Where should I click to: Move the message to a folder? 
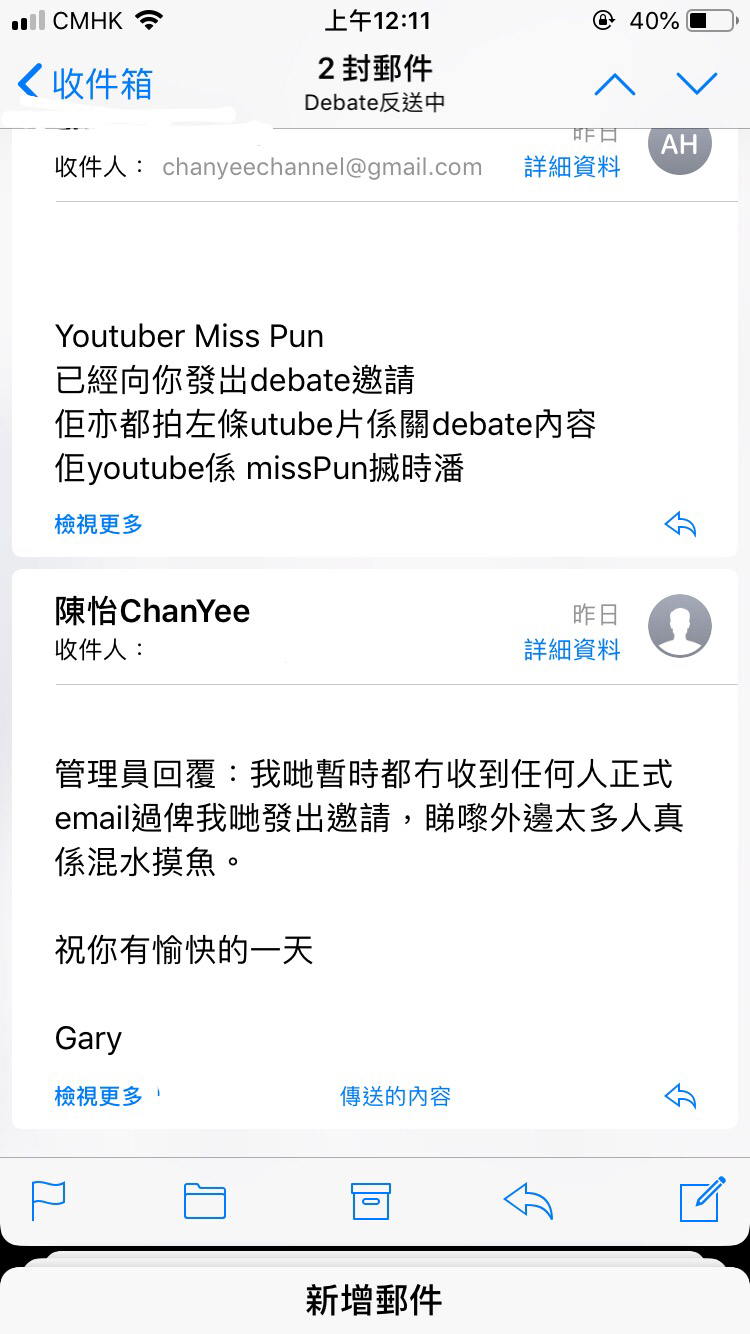(x=205, y=1200)
